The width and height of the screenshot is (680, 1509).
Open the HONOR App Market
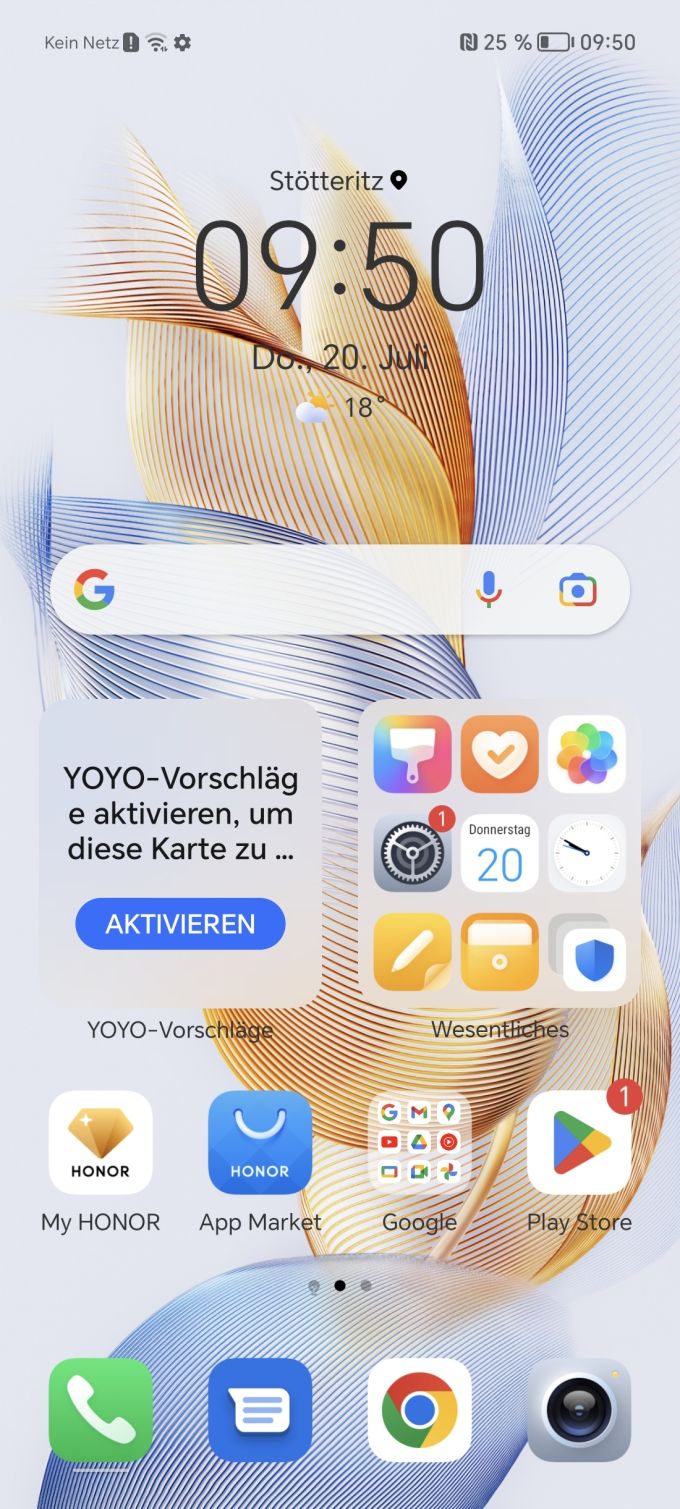pos(260,1142)
